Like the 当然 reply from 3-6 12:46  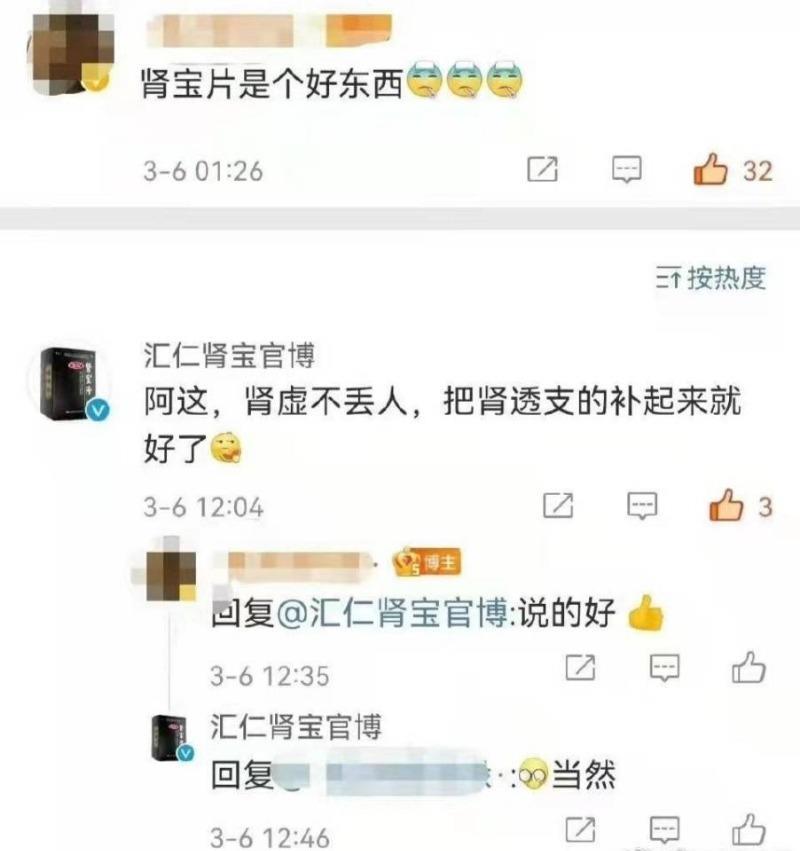(x=749, y=829)
